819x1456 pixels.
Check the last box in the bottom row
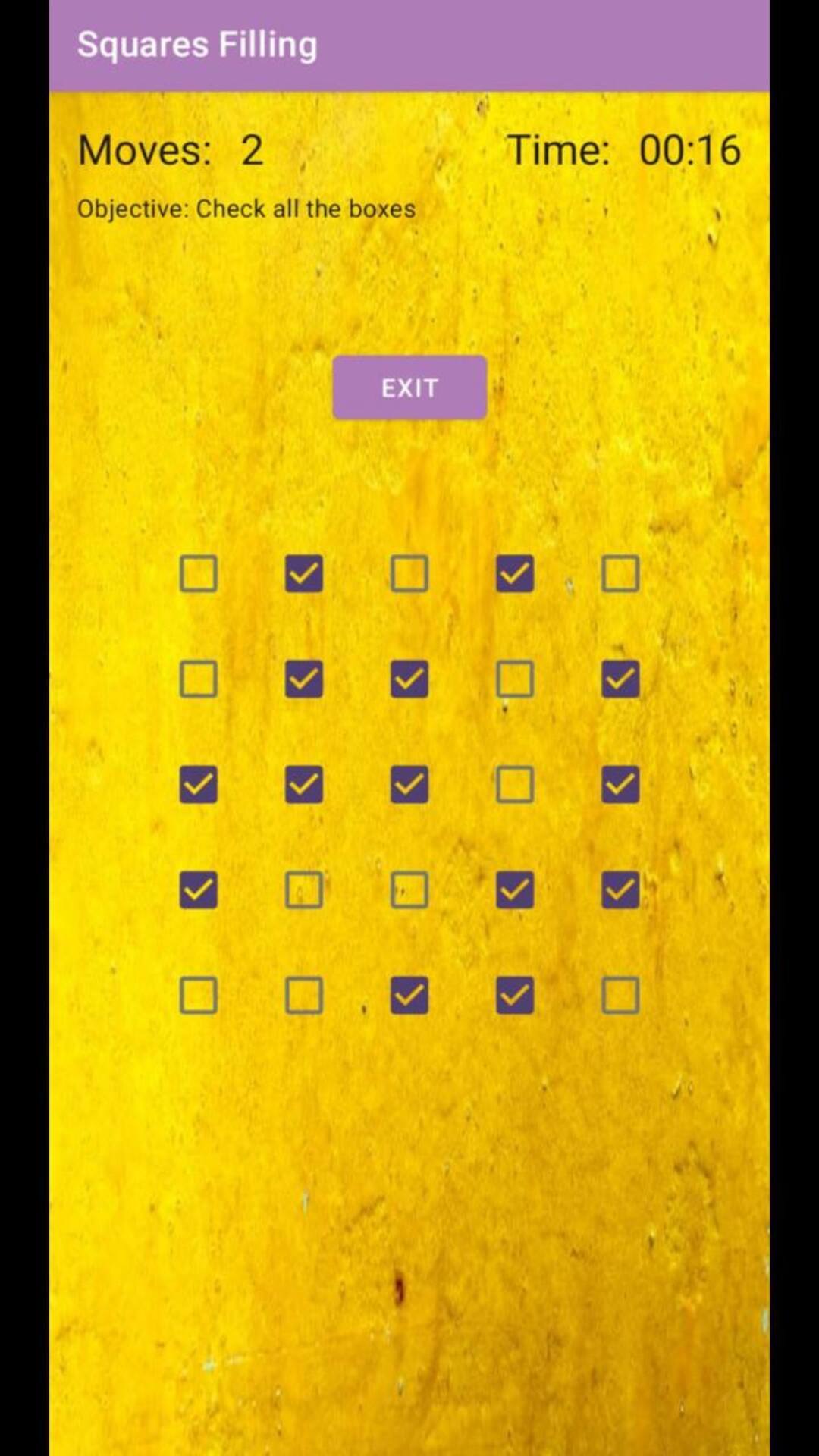point(620,995)
